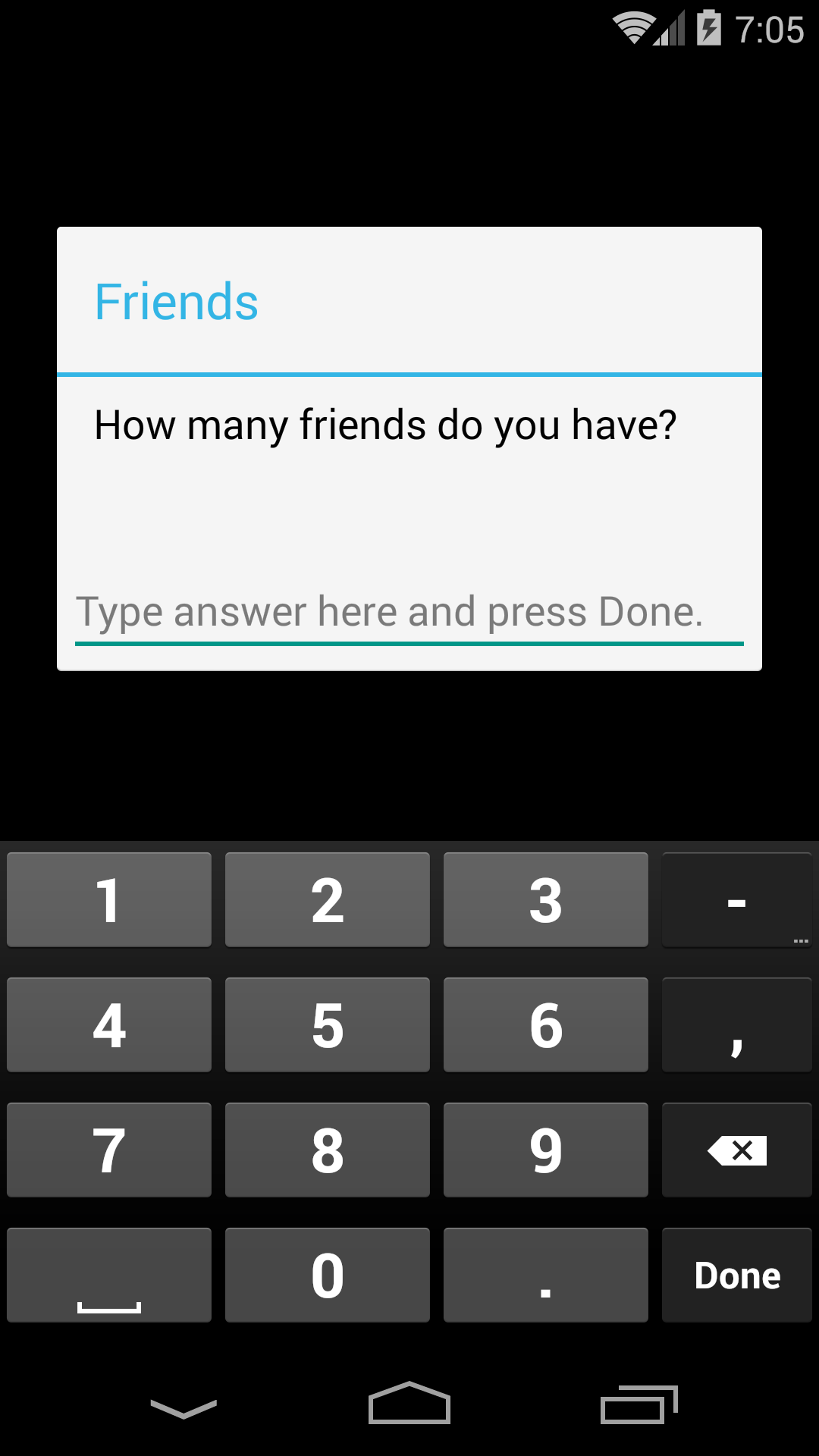Tap the 7 key
The height and width of the screenshot is (1456, 819).
109,1150
